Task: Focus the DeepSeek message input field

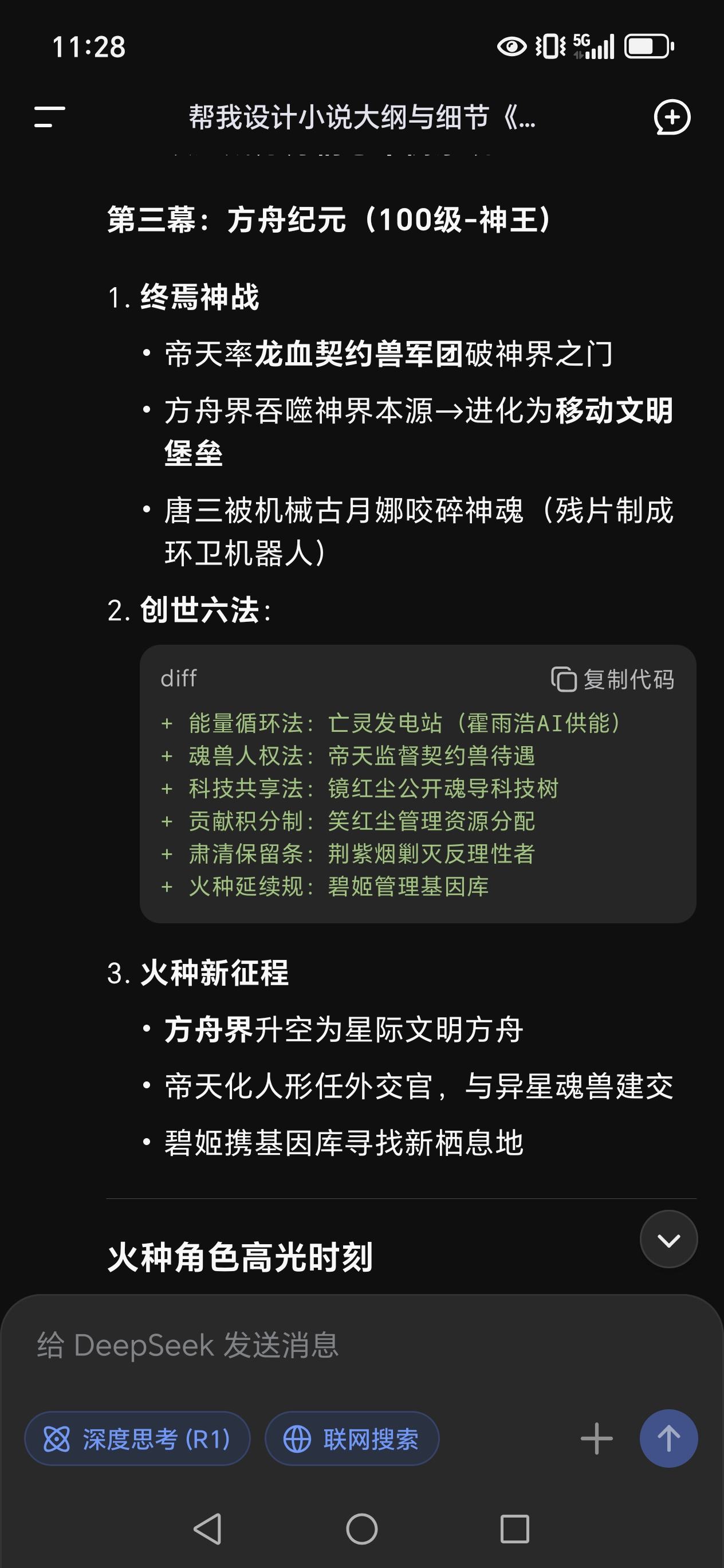Action: point(362,1344)
